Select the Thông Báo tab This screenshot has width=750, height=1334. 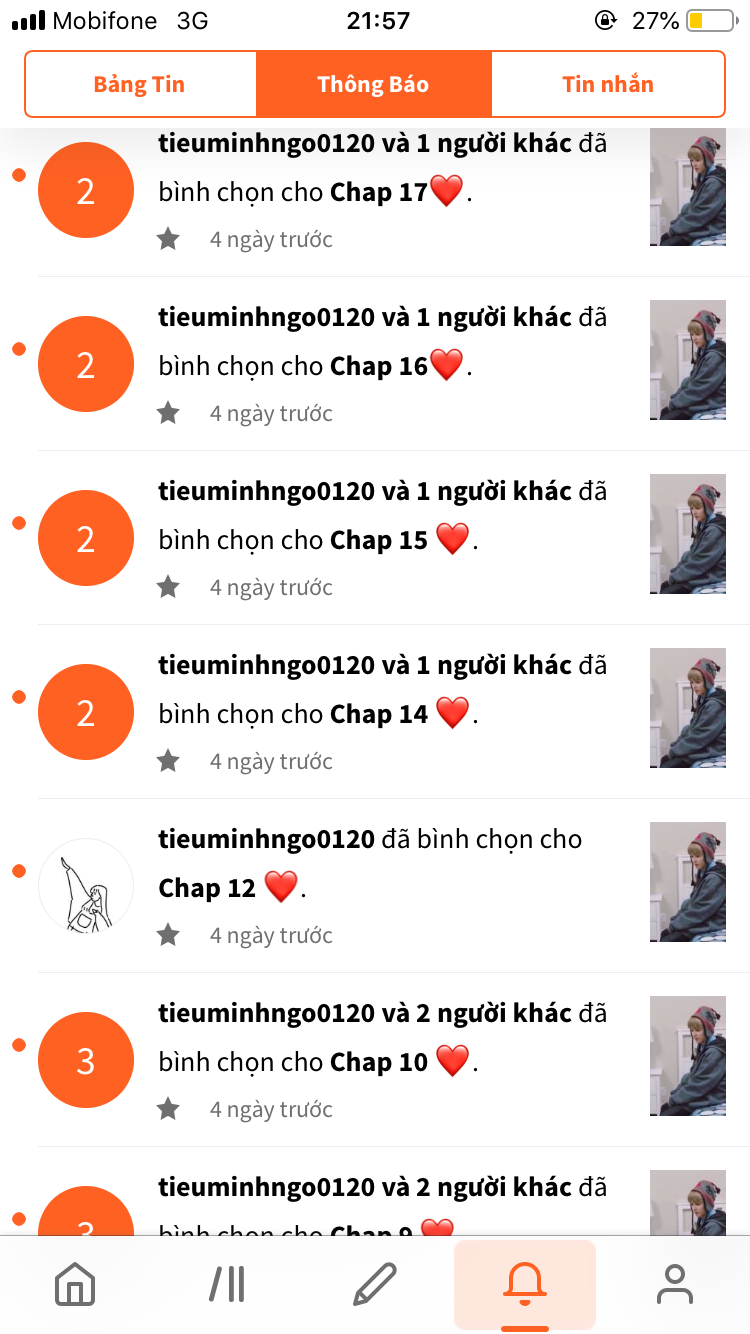pos(373,84)
